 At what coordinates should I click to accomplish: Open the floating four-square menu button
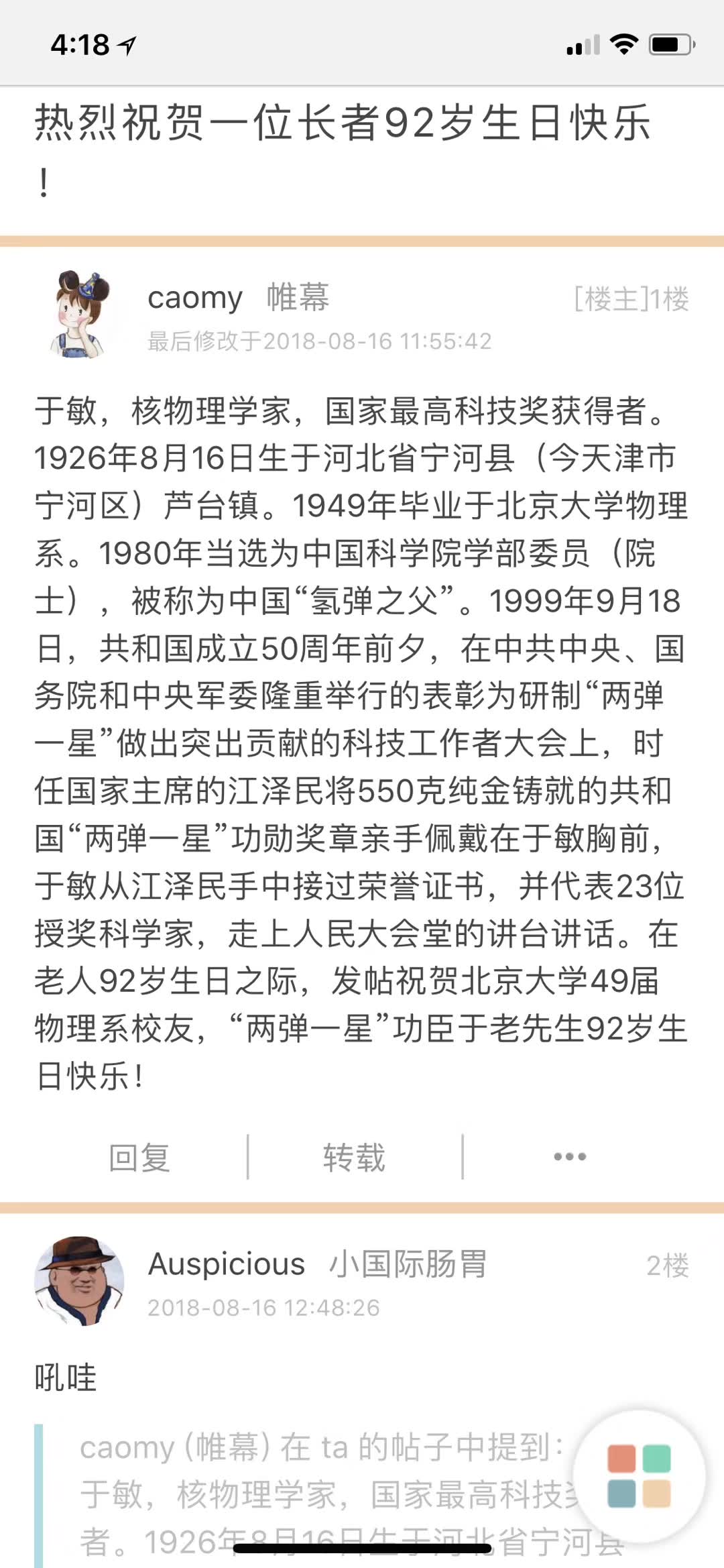[x=639, y=1476]
